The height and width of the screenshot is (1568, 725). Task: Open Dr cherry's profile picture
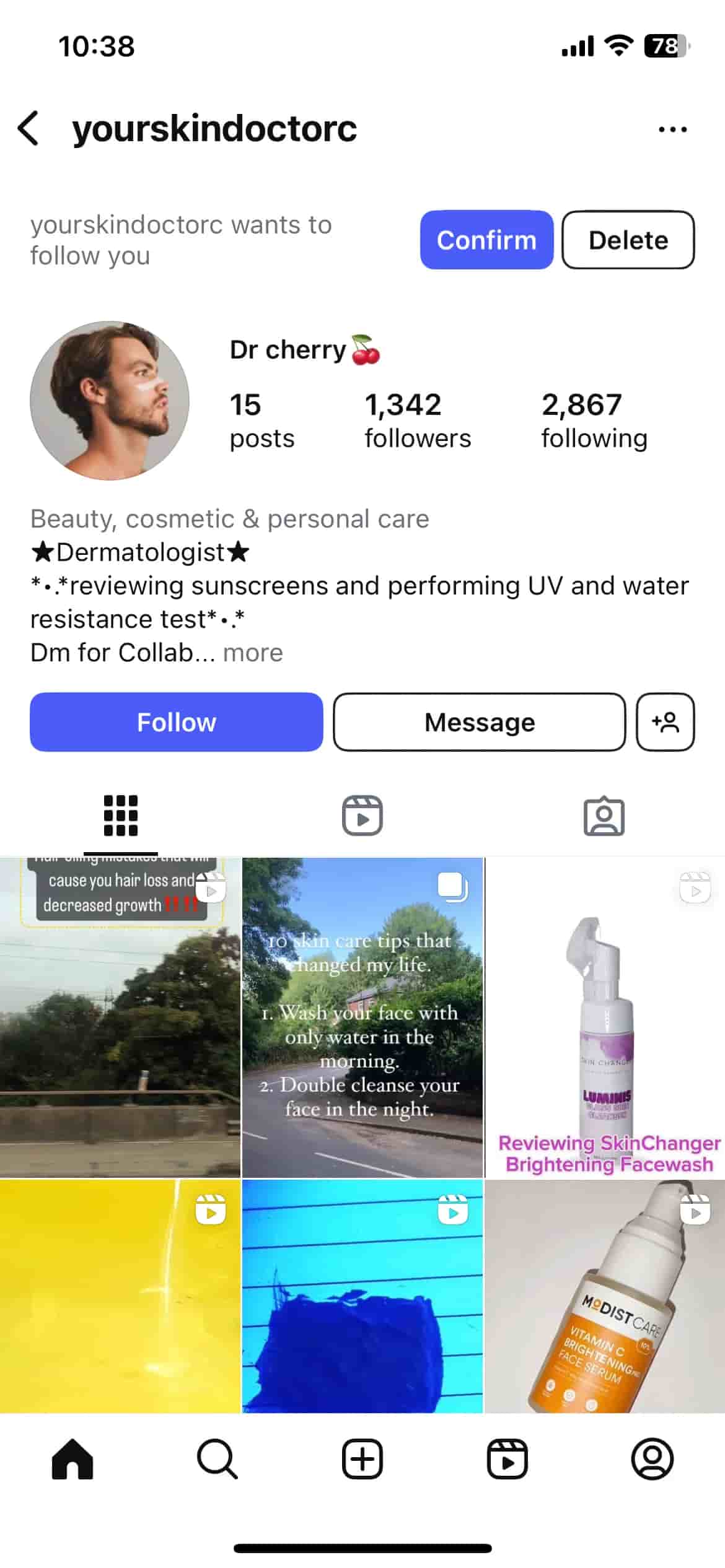[110, 400]
